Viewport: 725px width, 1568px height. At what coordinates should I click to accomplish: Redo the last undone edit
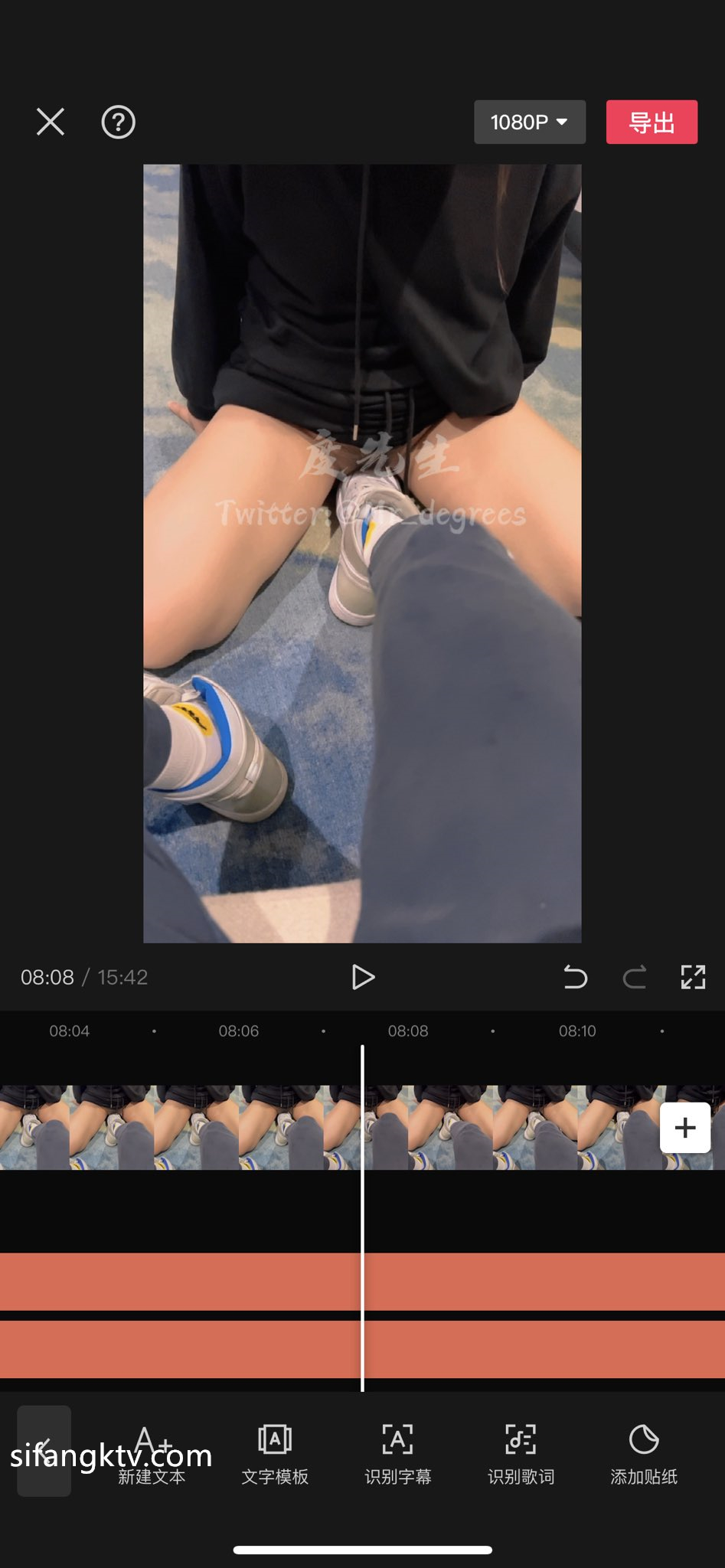point(634,977)
